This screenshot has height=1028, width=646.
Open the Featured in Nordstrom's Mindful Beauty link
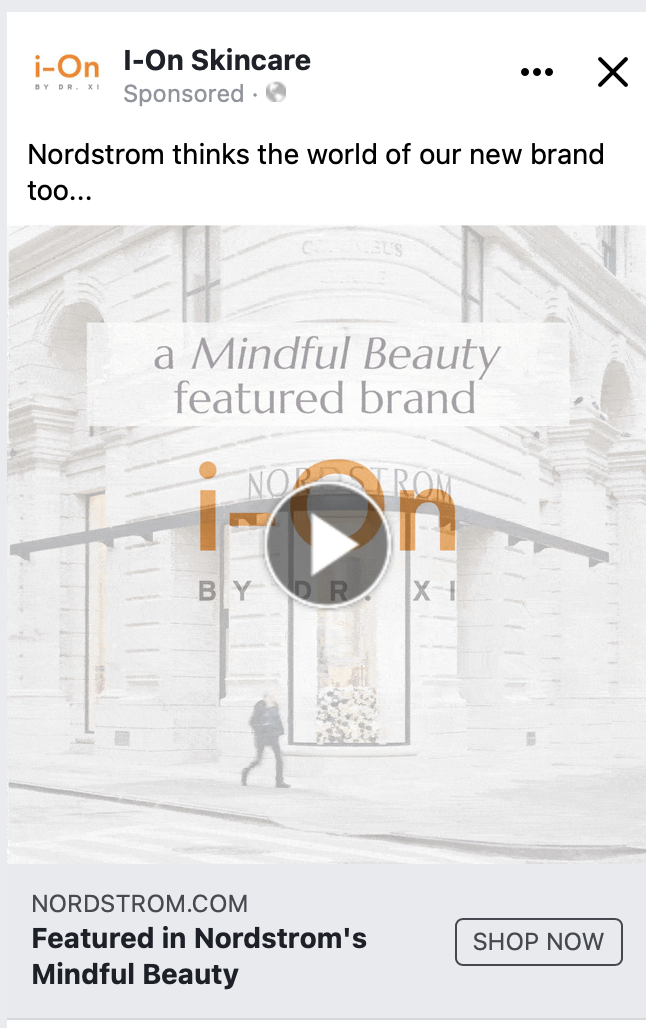click(x=199, y=956)
